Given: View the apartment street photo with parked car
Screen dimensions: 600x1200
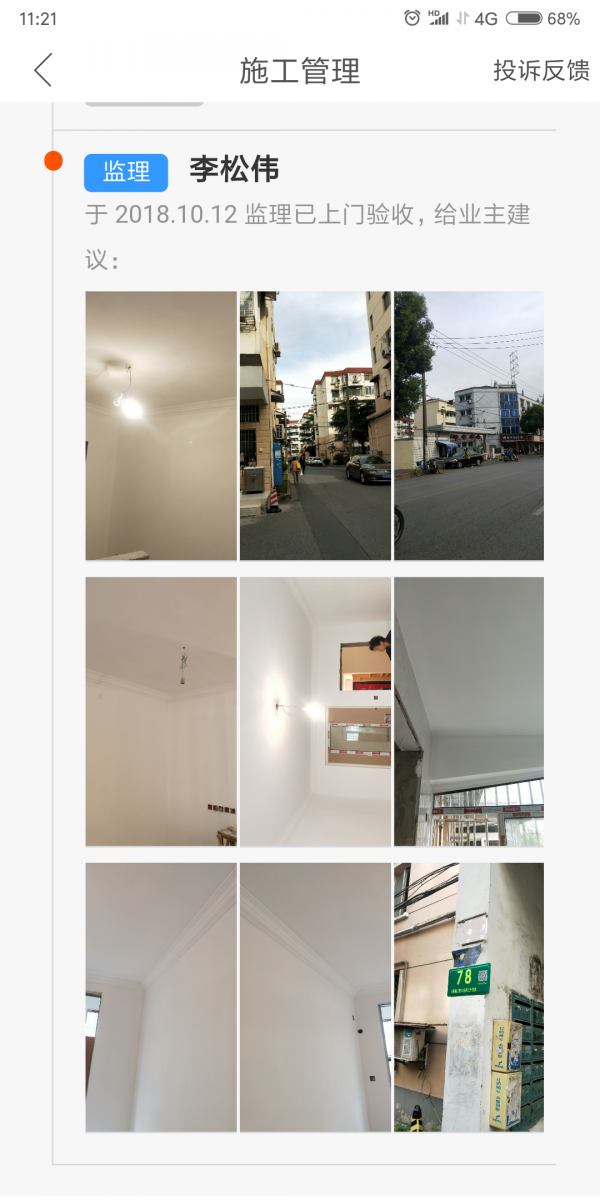Looking at the screenshot, I should coord(315,425).
